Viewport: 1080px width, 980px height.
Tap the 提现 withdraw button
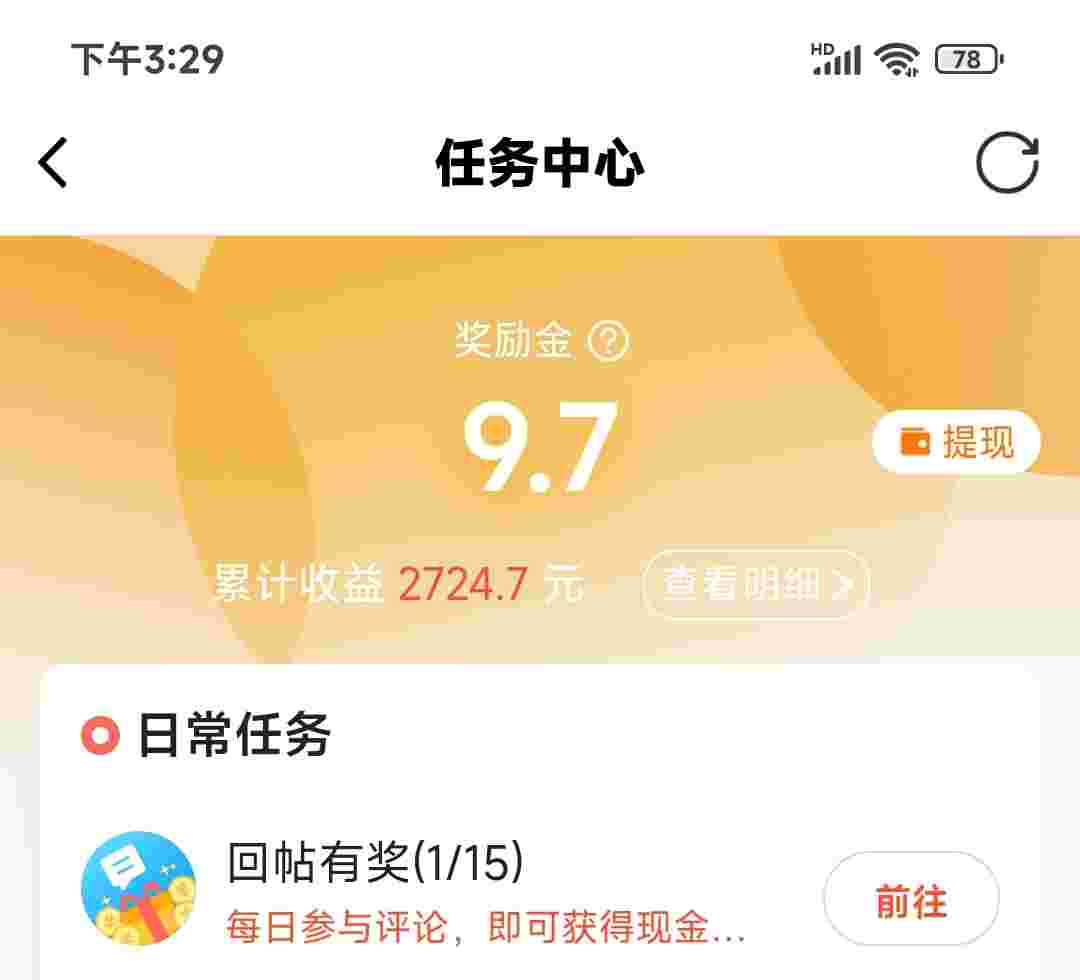[956, 442]
